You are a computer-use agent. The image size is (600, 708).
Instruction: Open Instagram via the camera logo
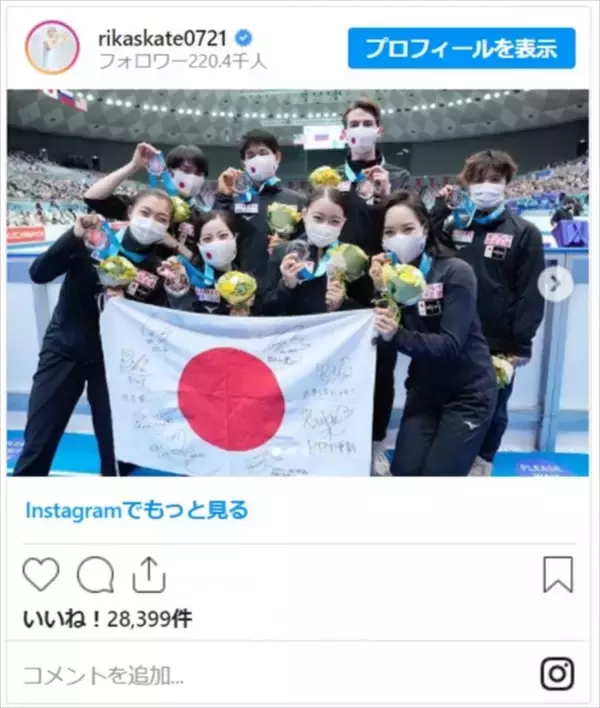557,673
